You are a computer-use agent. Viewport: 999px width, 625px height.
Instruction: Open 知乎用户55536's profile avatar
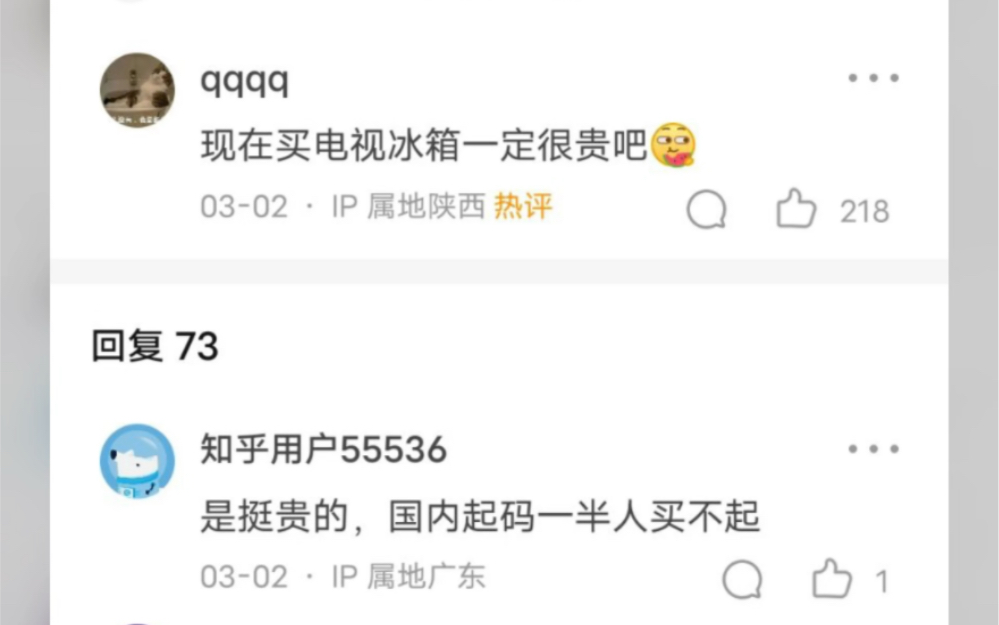pyautogui.click(x=137, y=461)
